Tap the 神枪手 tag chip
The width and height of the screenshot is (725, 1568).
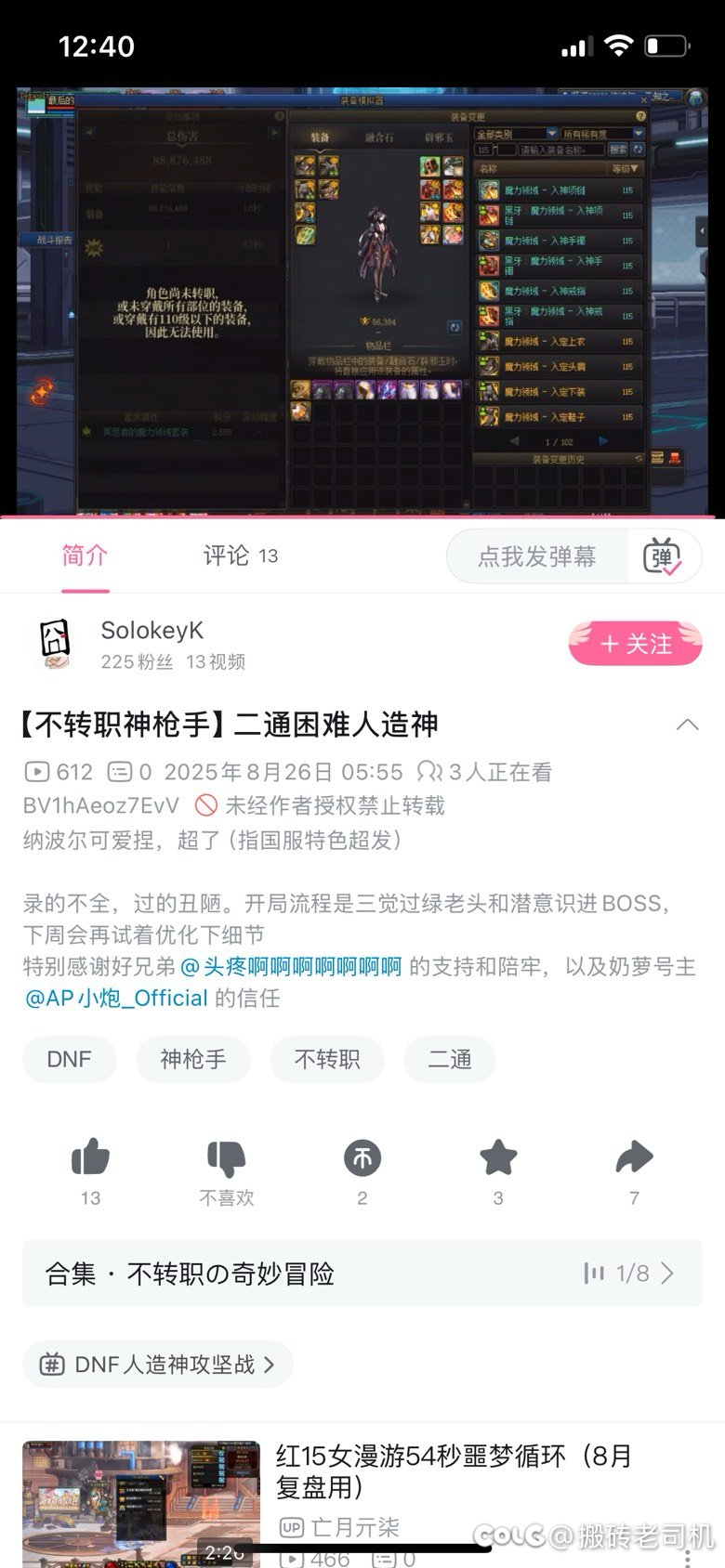point(193,1059)
